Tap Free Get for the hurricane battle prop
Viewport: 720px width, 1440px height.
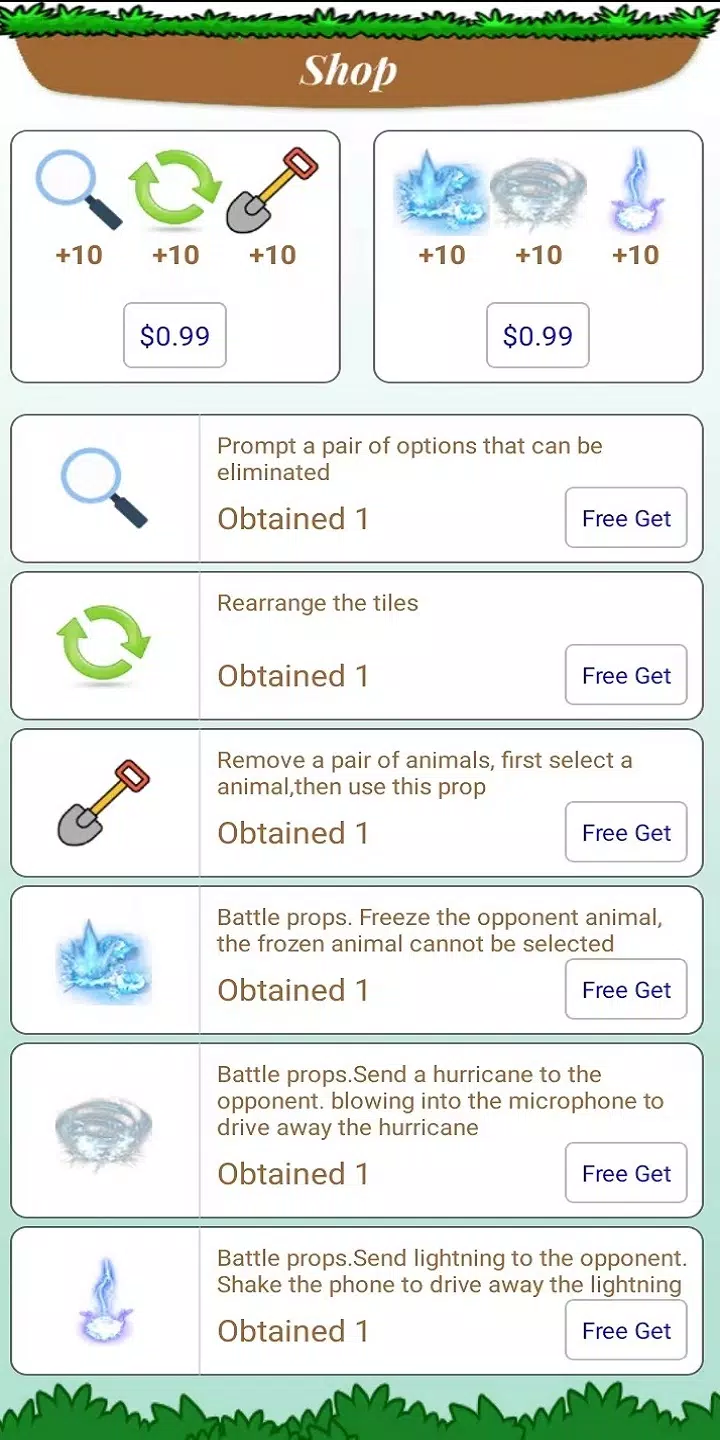pos(626,1173)
